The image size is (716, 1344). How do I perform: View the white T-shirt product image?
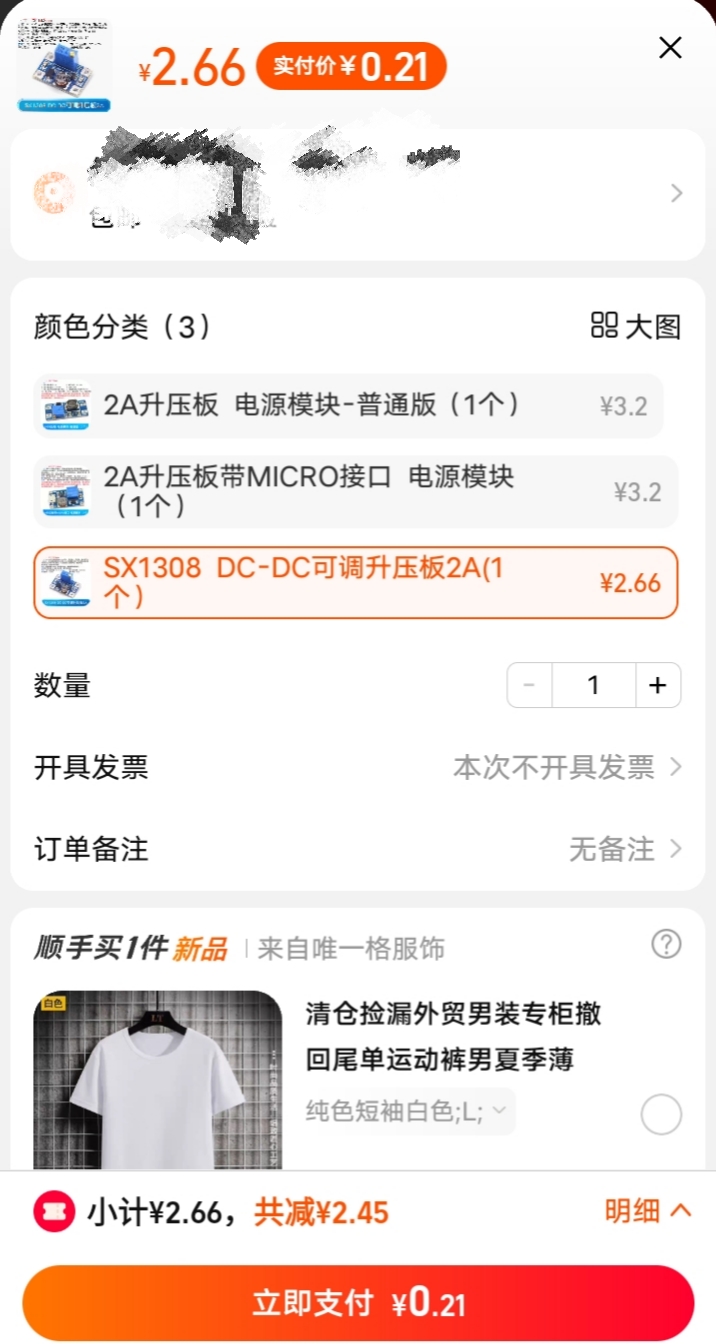click(x=157, y=1080)
